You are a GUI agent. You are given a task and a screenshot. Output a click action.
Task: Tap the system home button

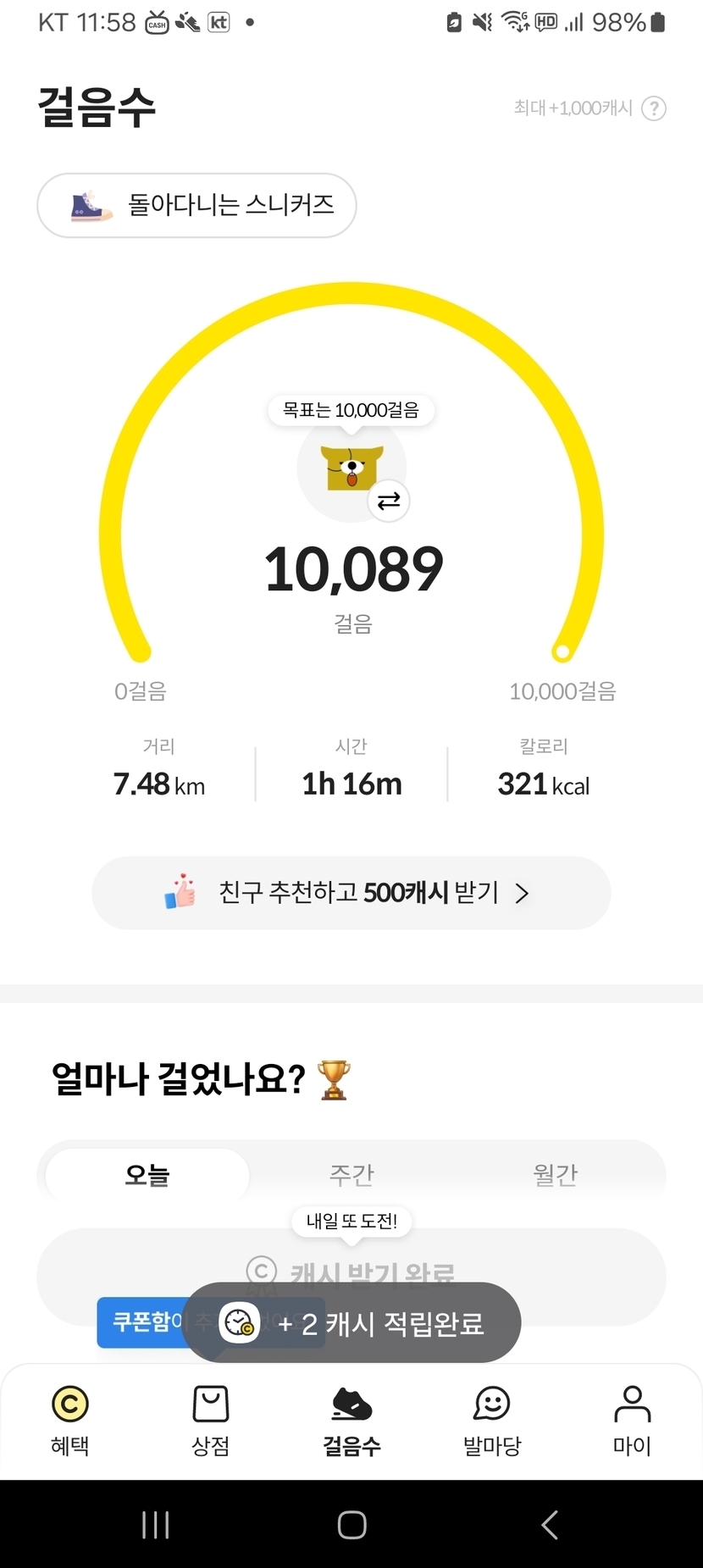[351, 1525]
